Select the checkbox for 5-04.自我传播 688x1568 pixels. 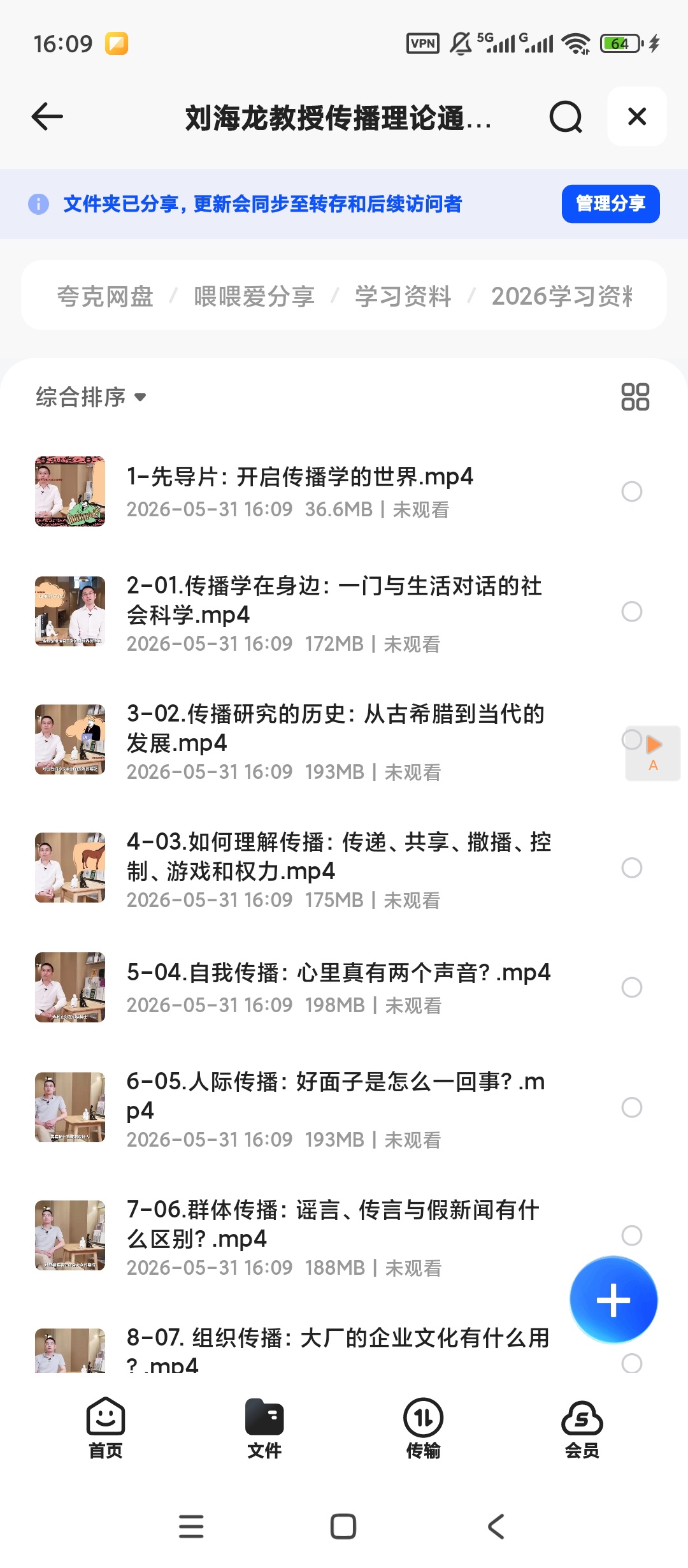click(x=631, y=987)
